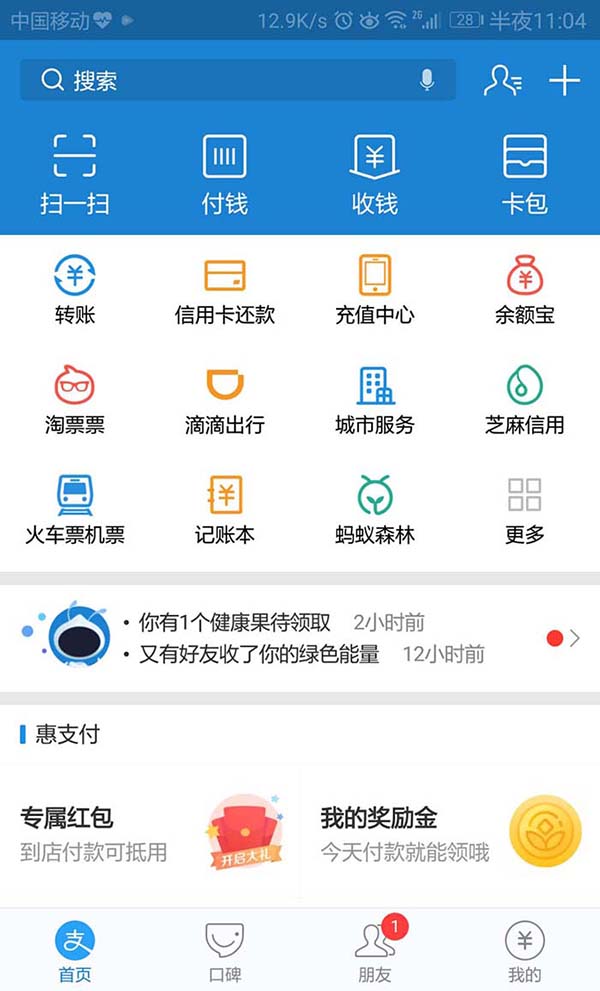This screenshot has width=600, height=991.
Task: Open 付钱 payment code
Action: 225,174
